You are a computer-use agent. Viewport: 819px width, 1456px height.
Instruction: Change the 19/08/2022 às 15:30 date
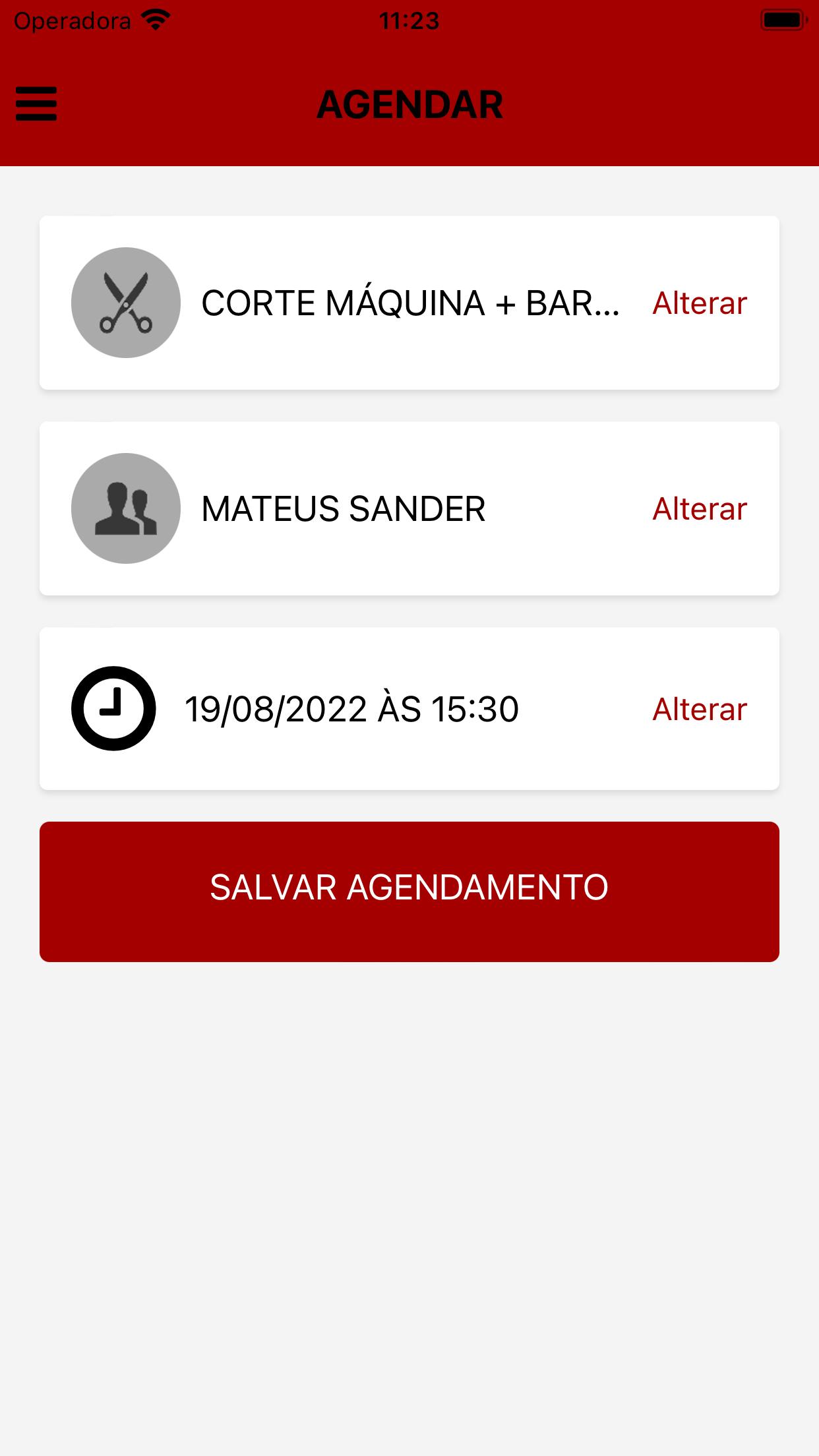(x=700, y=710)
